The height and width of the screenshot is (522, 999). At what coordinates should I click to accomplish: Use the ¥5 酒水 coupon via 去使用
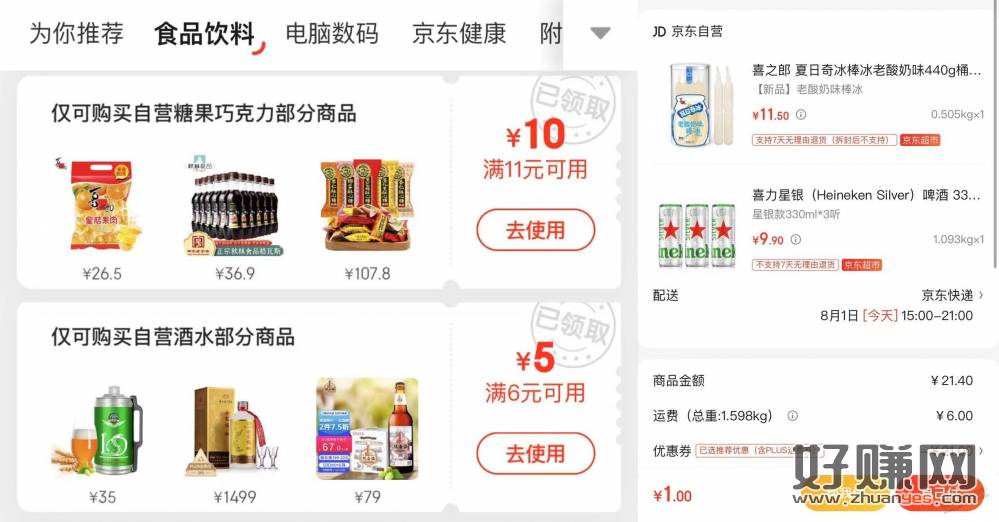pos(535,454)
